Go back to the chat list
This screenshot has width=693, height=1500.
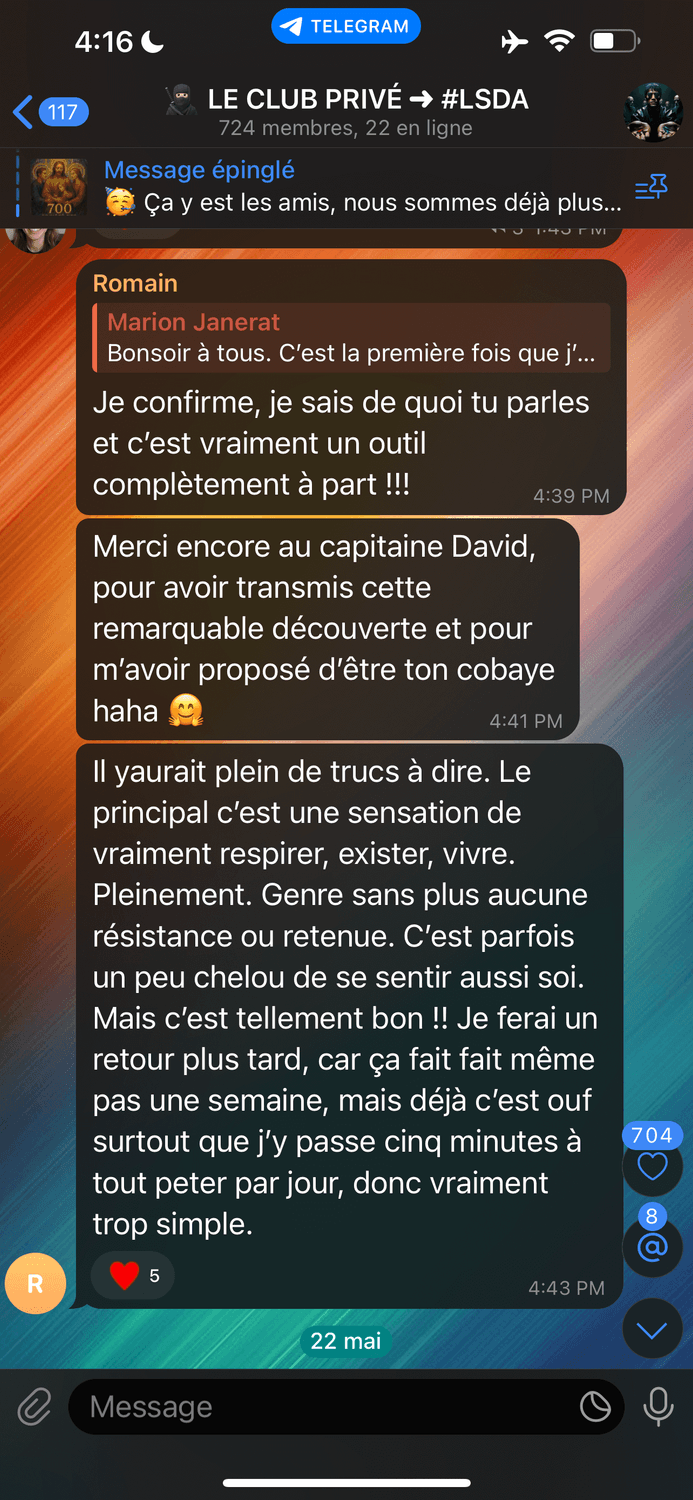(x=48, y=112)
